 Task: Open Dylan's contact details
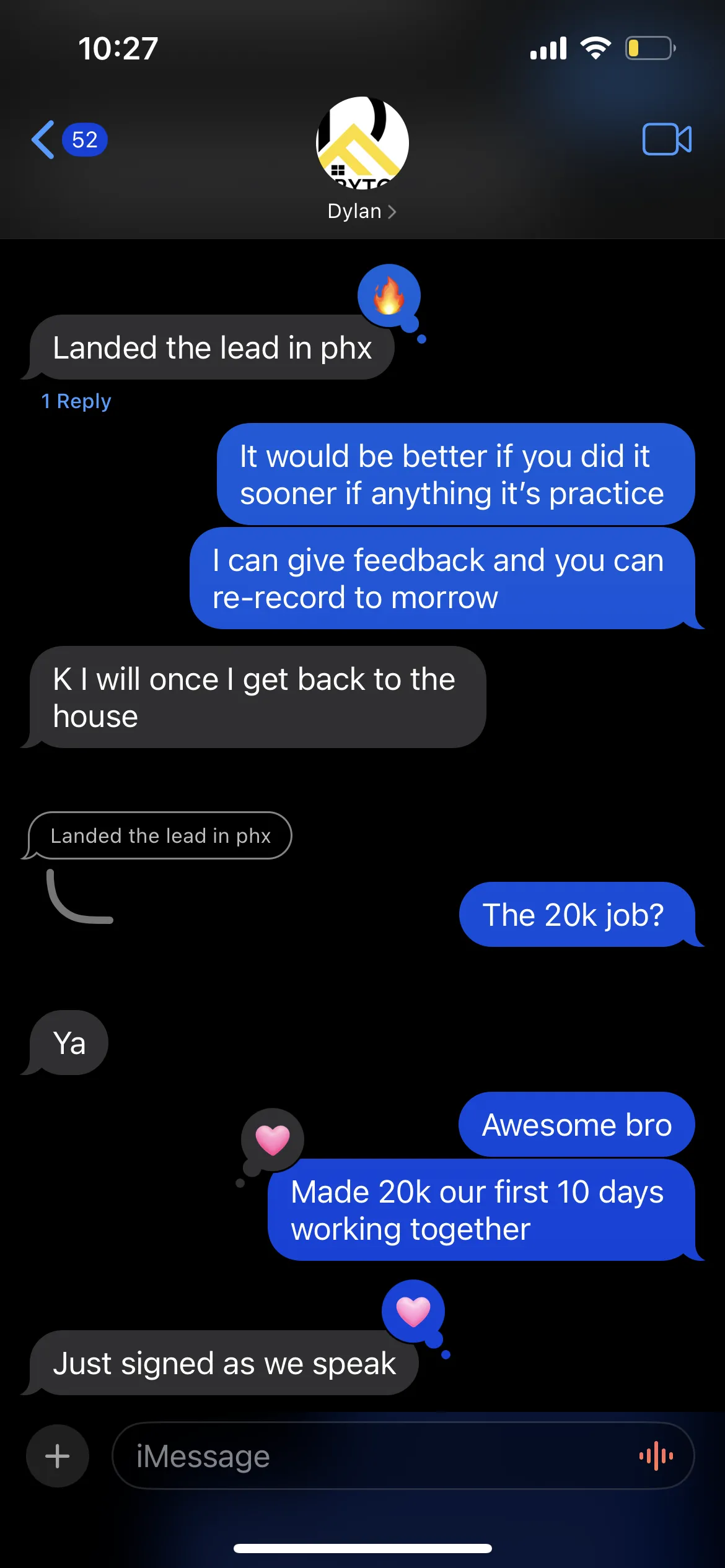pos(362,211)
